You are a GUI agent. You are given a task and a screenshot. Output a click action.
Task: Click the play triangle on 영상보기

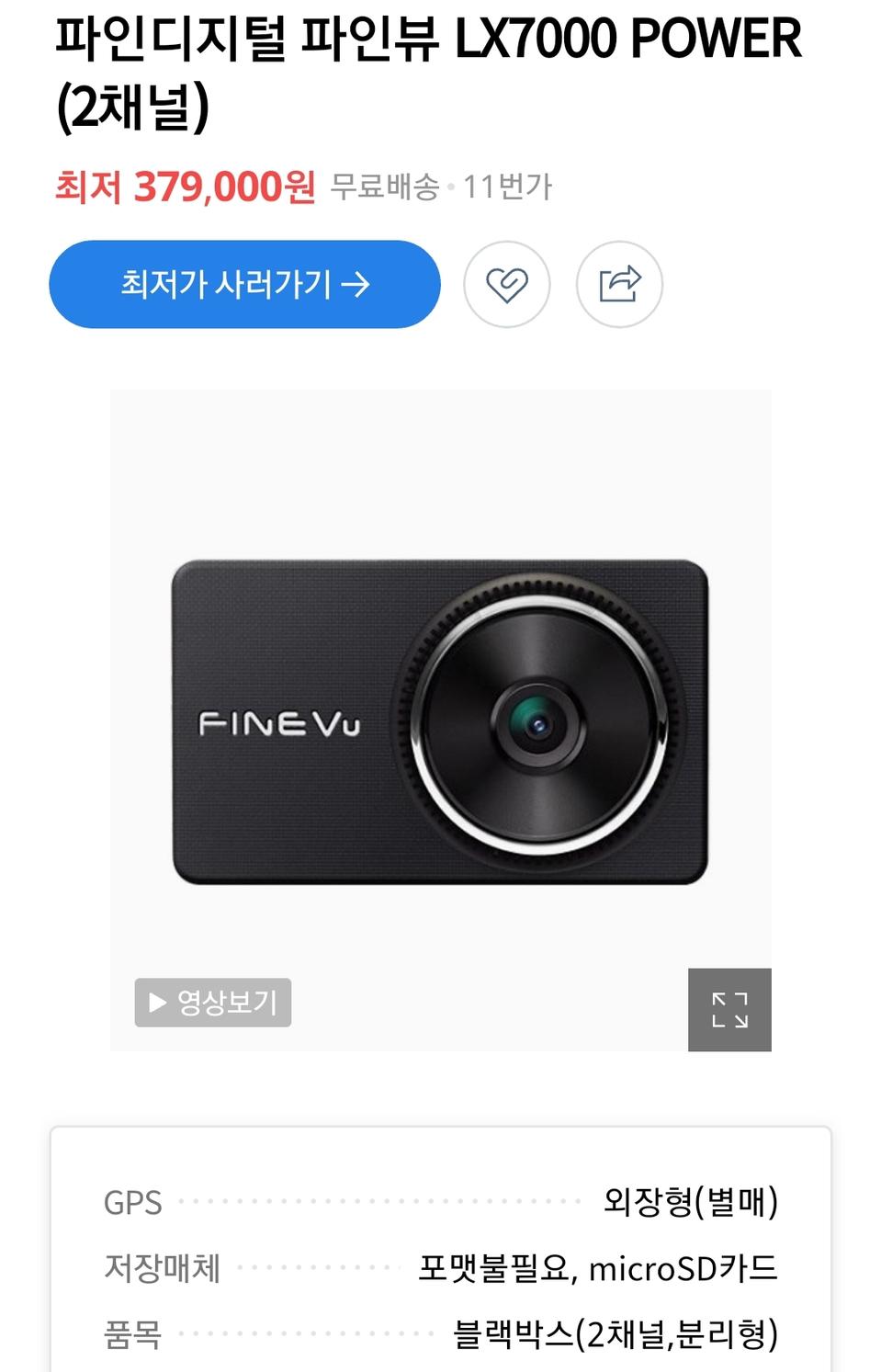pos(156,1003)
